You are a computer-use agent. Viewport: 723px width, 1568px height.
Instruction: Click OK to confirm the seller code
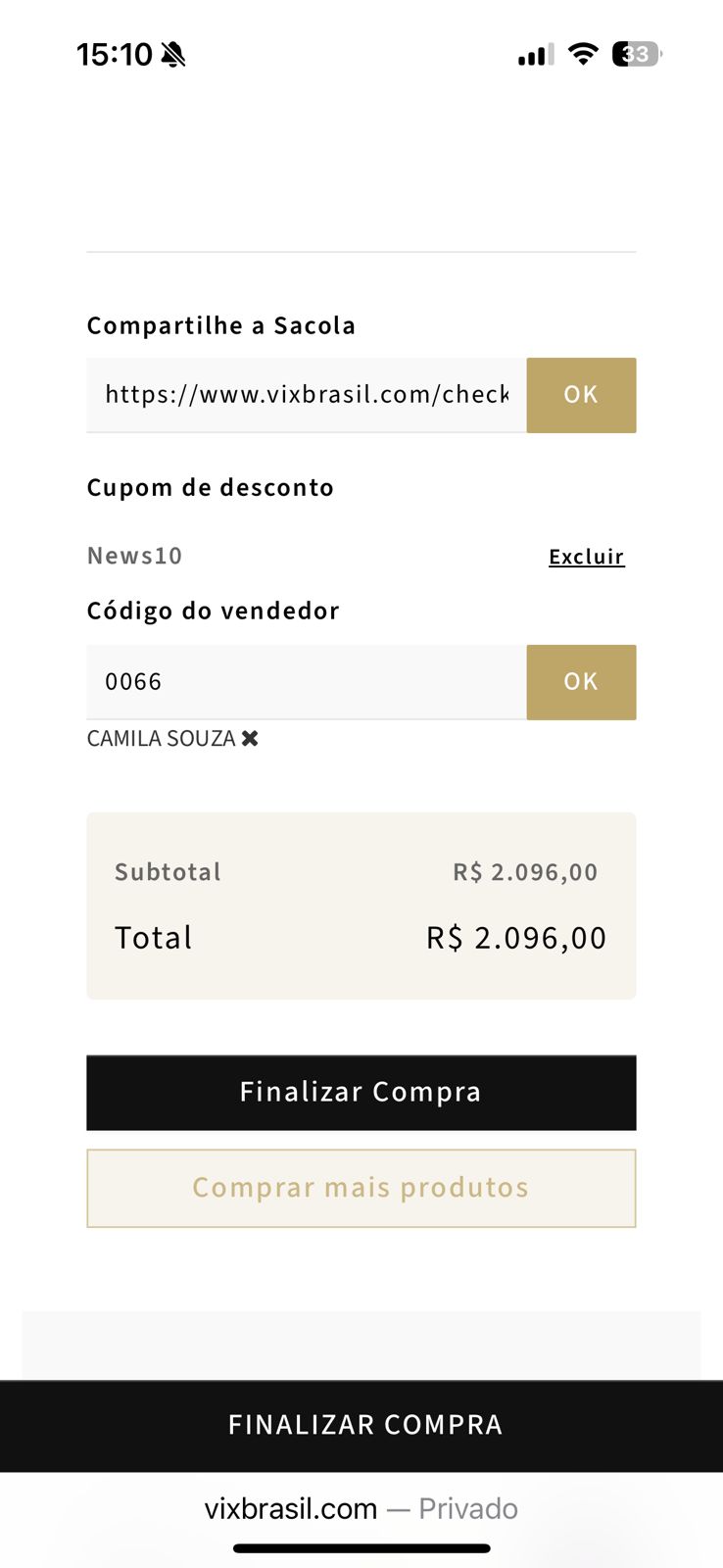pos(581,682)
